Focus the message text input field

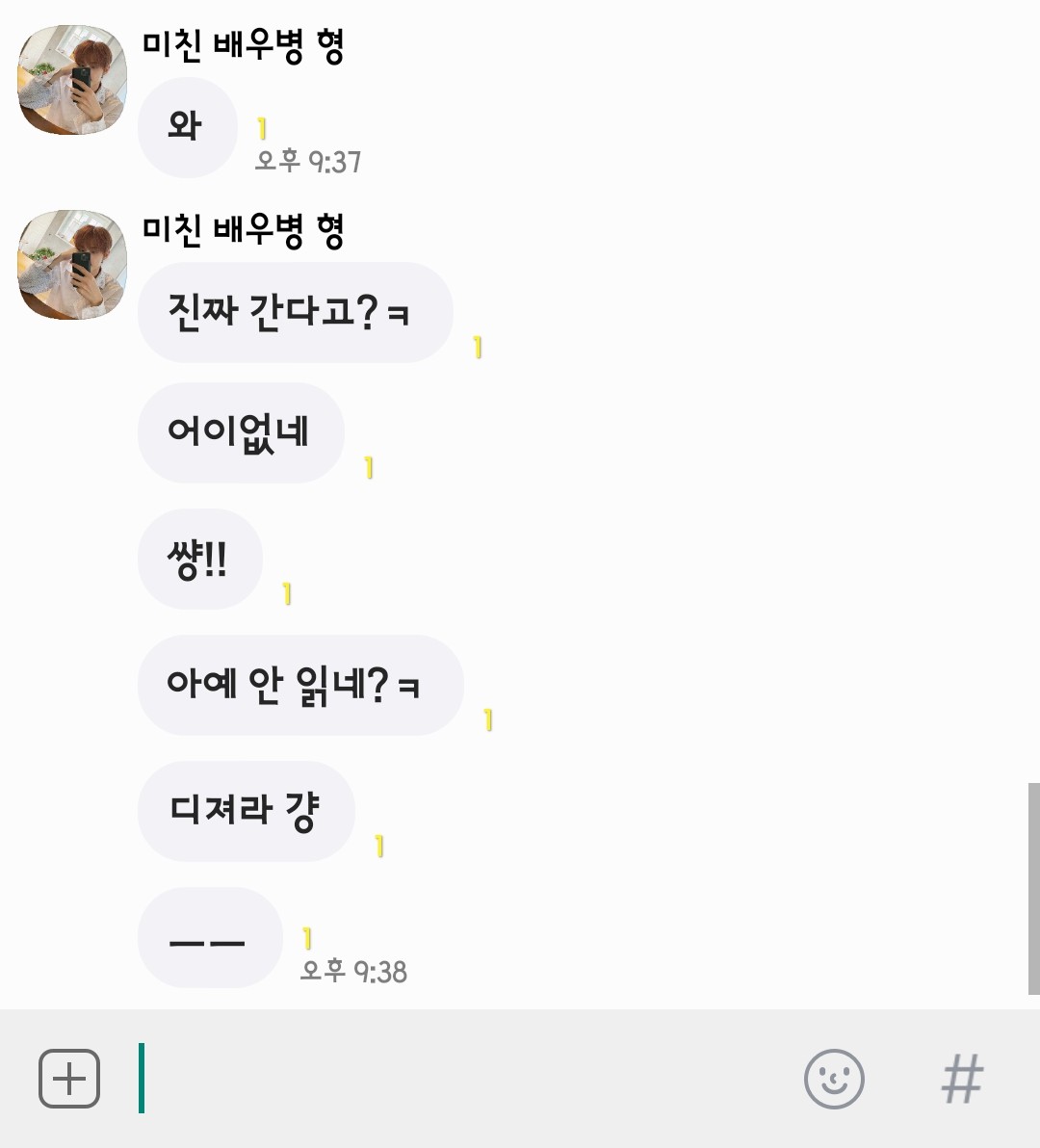pos(462,1079)
